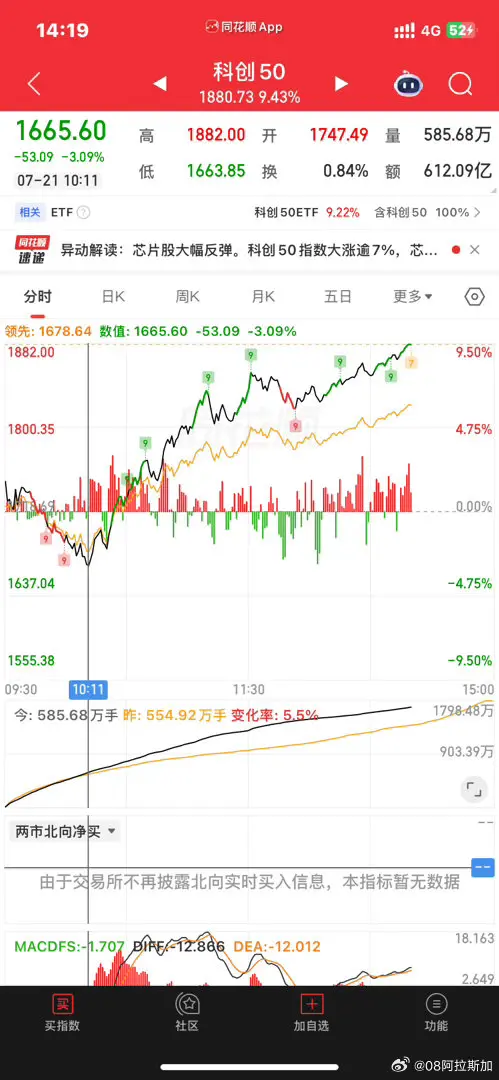Switch to the 周K tab

[x=187, y=297]
